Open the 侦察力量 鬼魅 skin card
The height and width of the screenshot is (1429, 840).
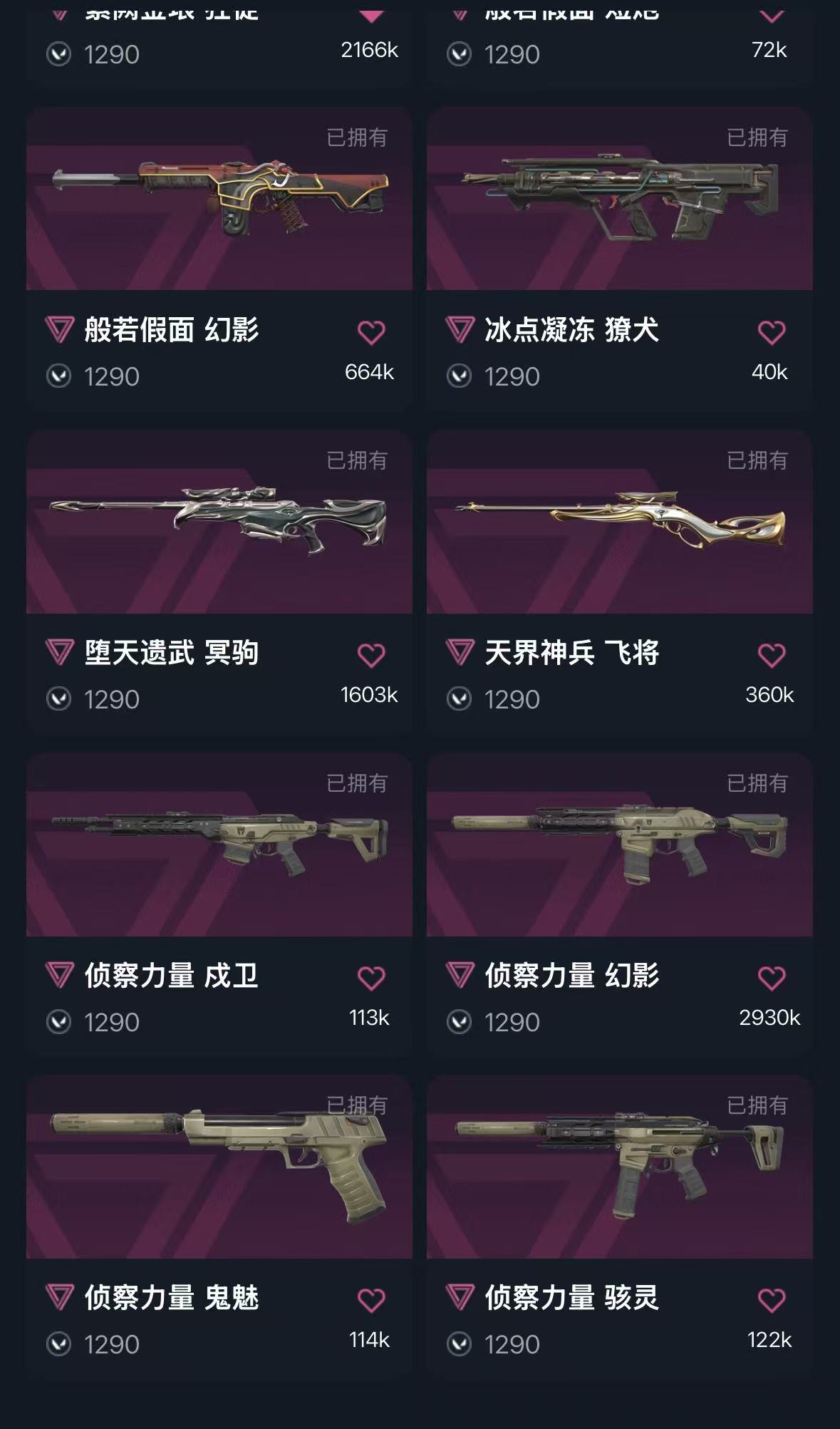click(219, 1227)
